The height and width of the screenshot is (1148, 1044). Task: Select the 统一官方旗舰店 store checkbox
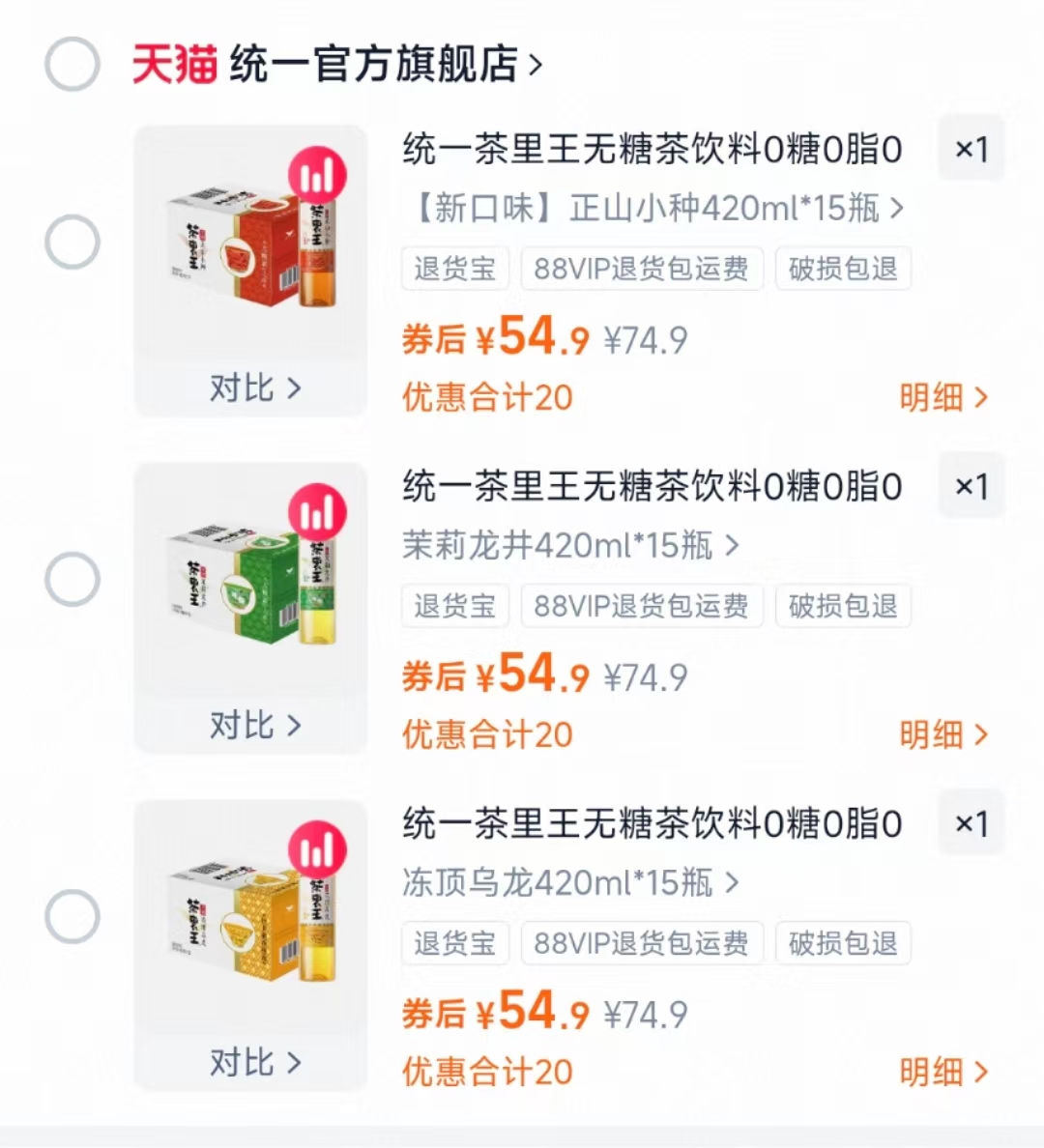pos(72,64)
